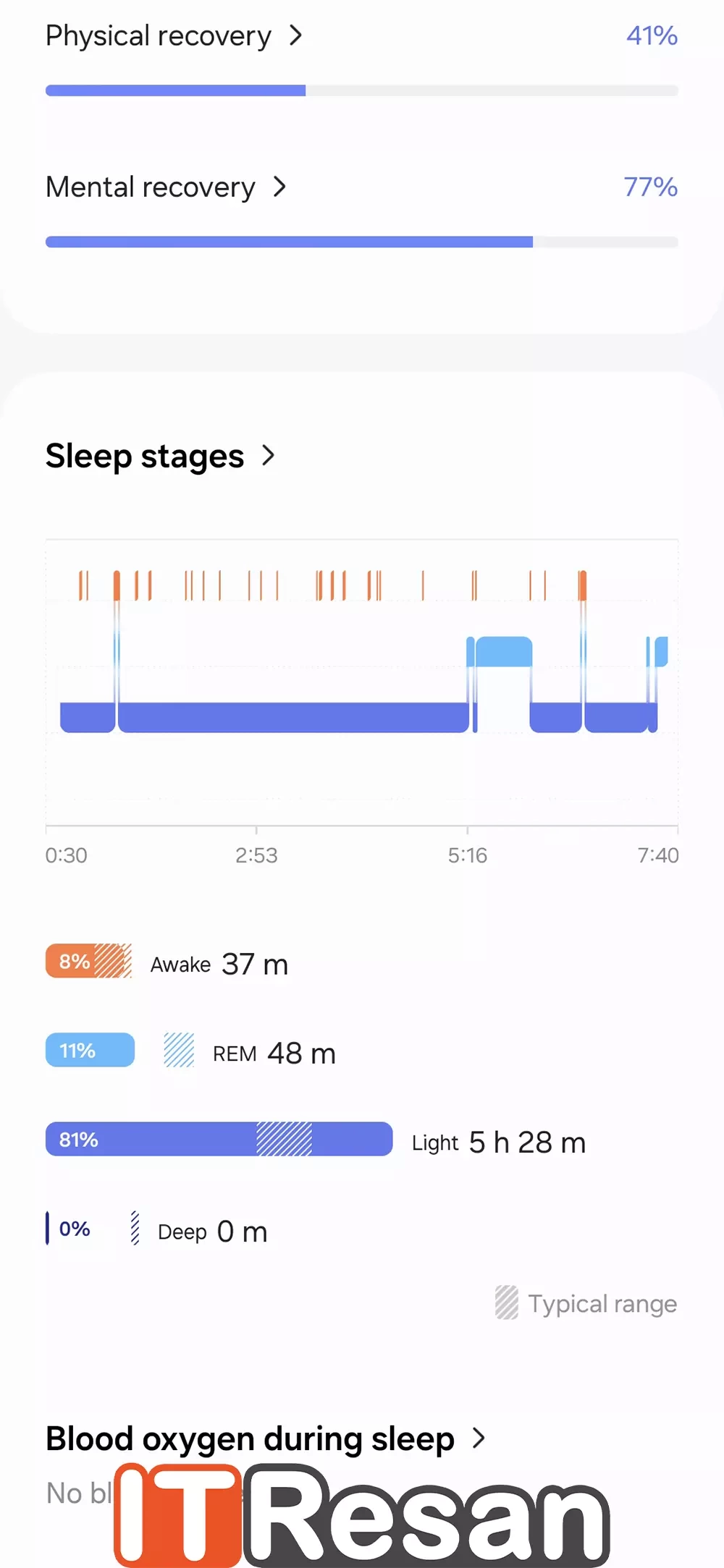Open Physical recovery details
This screenshot has height=1568, width=724.
click(174, 35)
